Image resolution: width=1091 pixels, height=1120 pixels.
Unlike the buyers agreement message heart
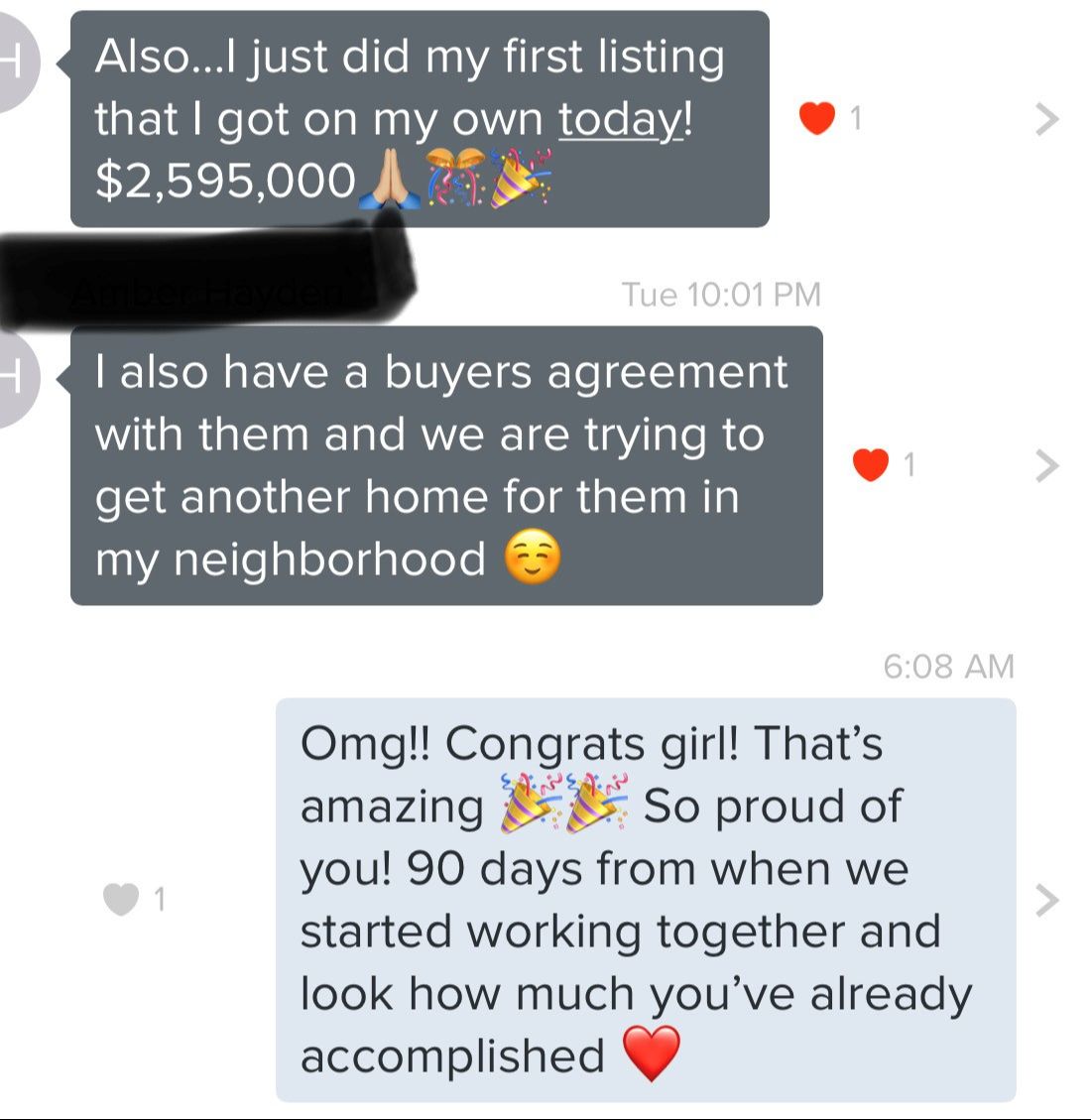[871, 464]
